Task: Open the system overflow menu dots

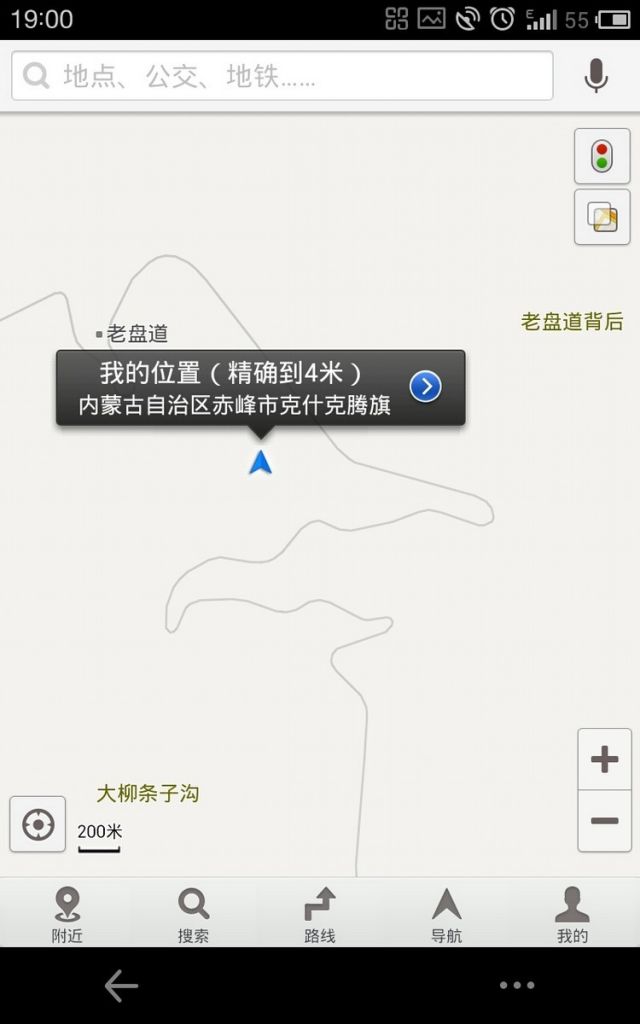Action: point(517,986)
